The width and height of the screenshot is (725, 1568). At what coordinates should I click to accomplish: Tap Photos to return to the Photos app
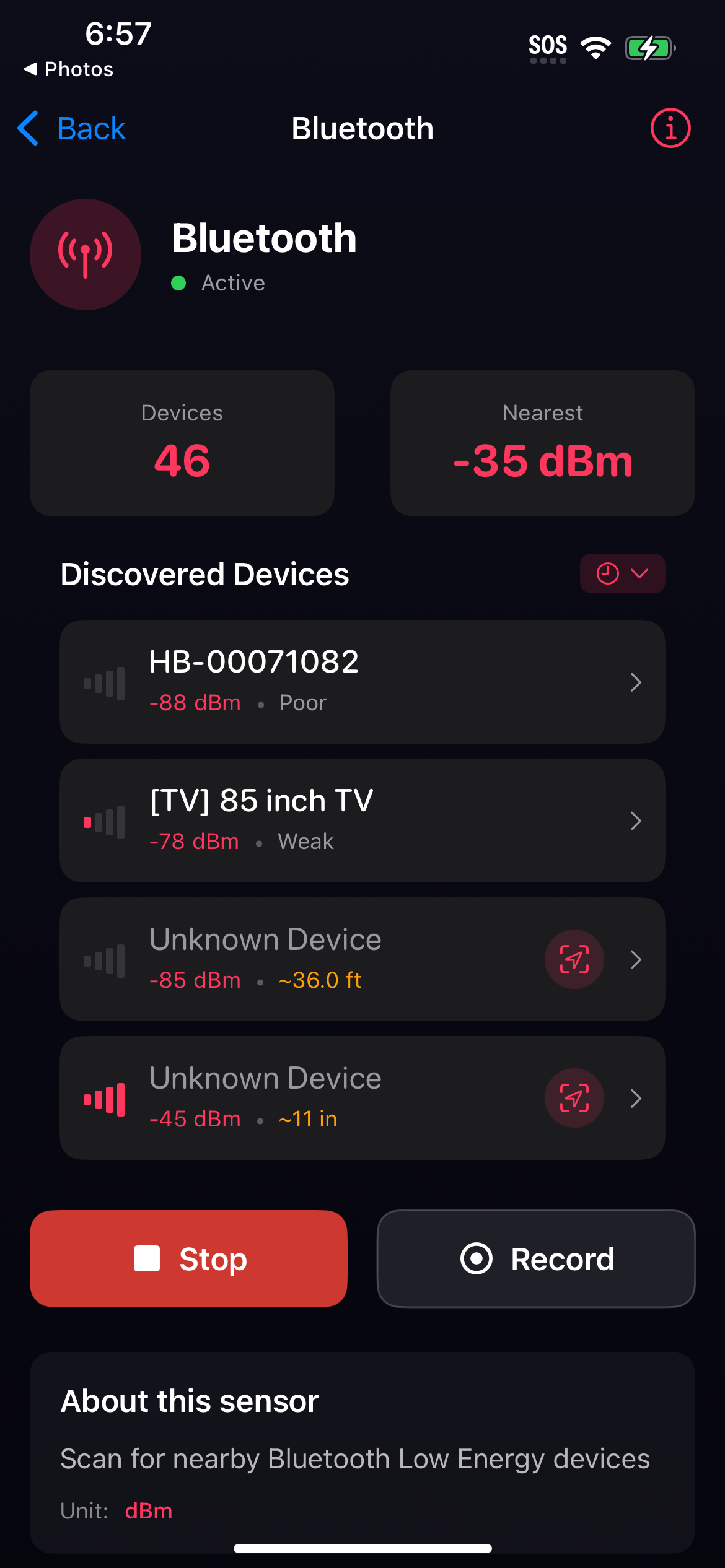pos(69,69)
